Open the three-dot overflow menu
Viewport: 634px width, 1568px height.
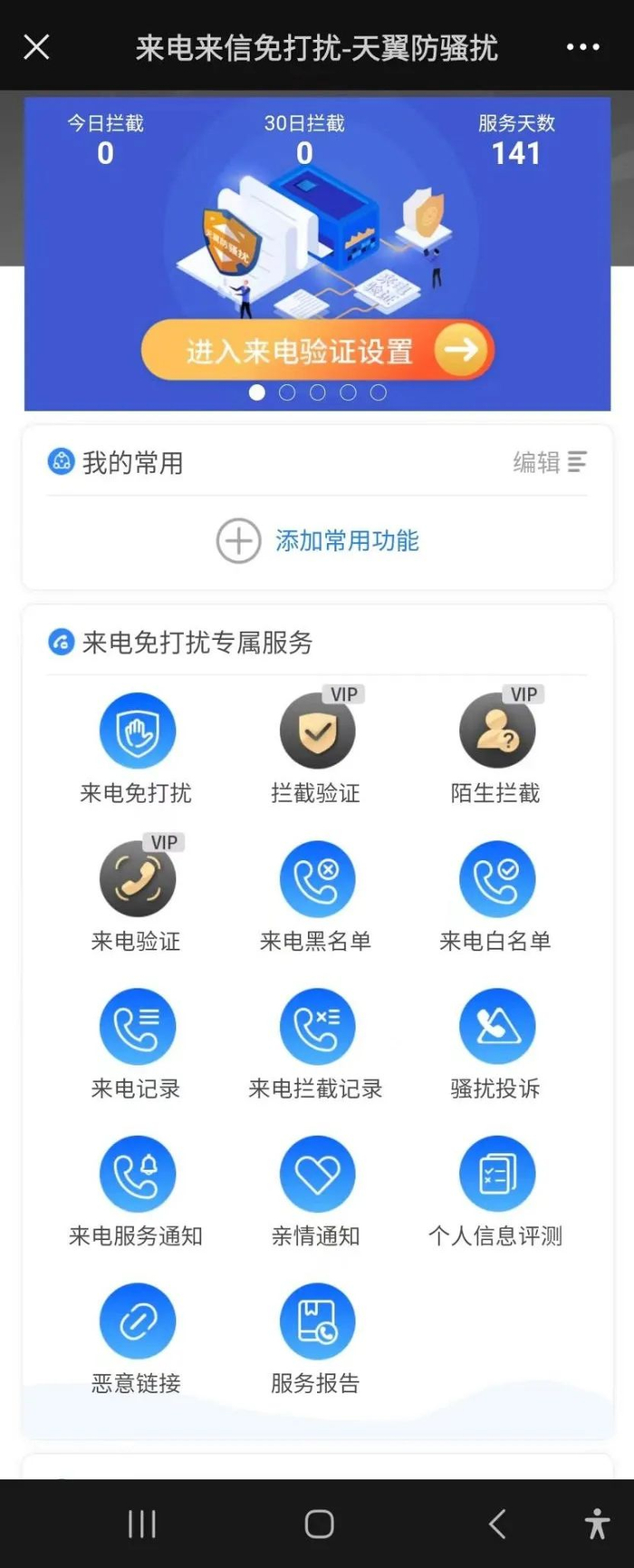[582, 47]
